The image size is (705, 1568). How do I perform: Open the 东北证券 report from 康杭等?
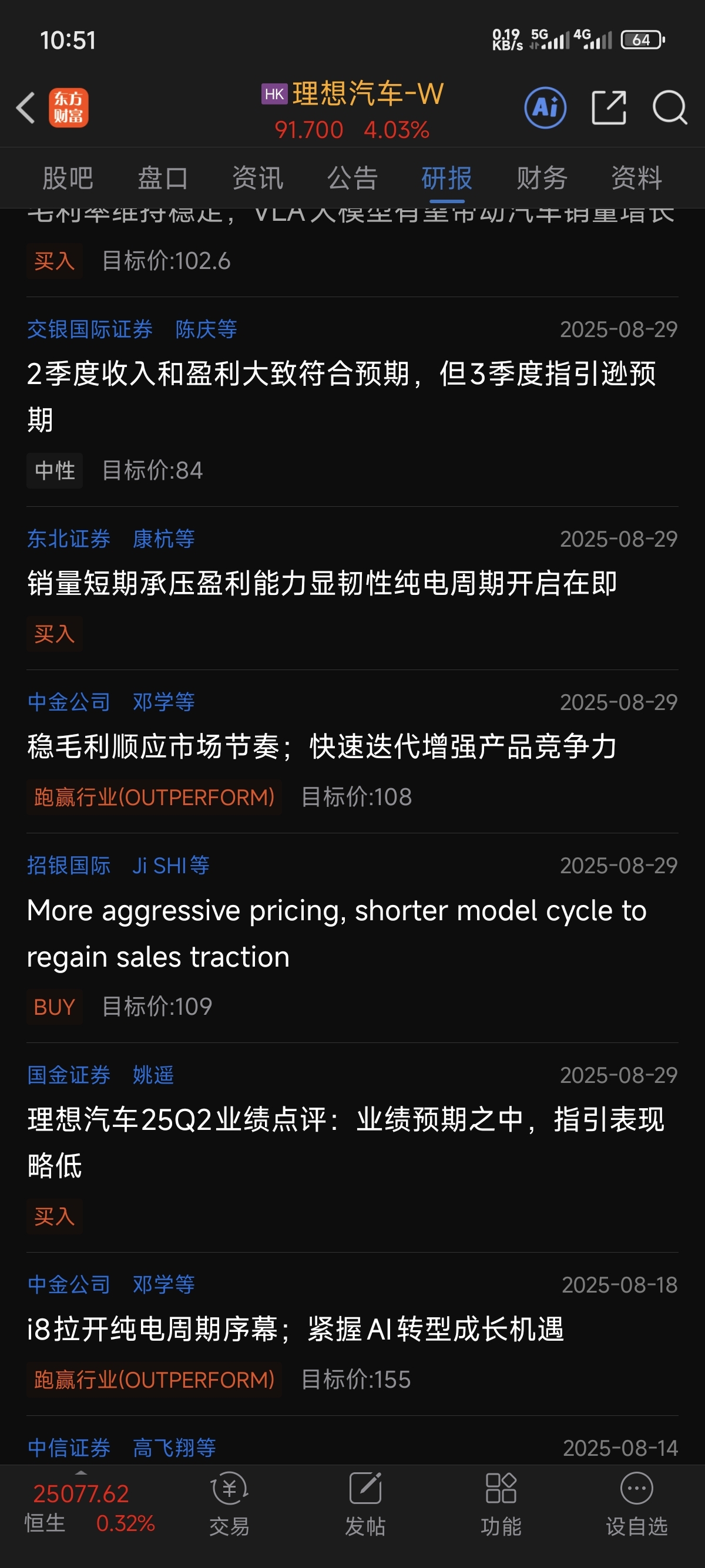tap(352, 588)
